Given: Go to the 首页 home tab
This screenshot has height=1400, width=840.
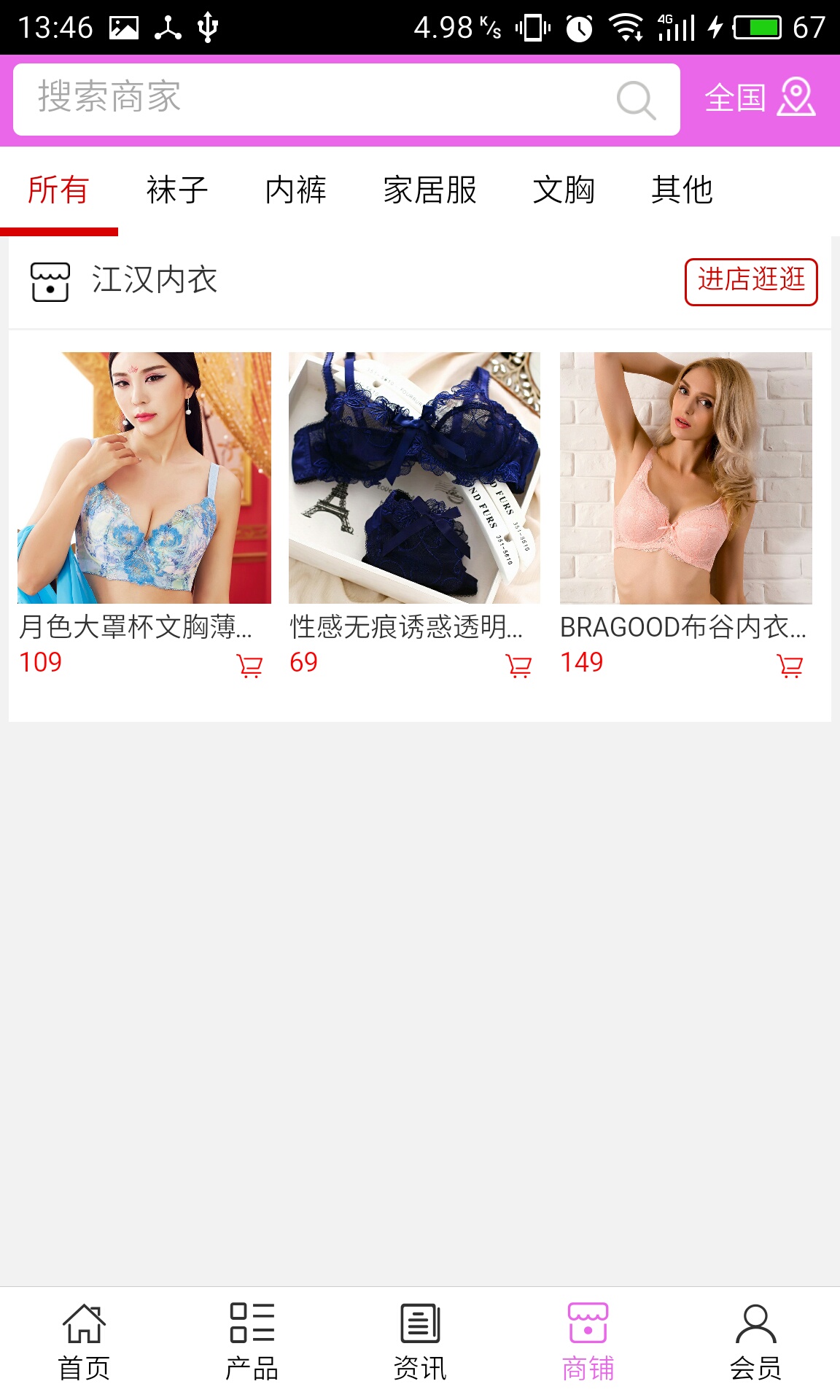Looking at the screenshot, I should (84, 1342).
